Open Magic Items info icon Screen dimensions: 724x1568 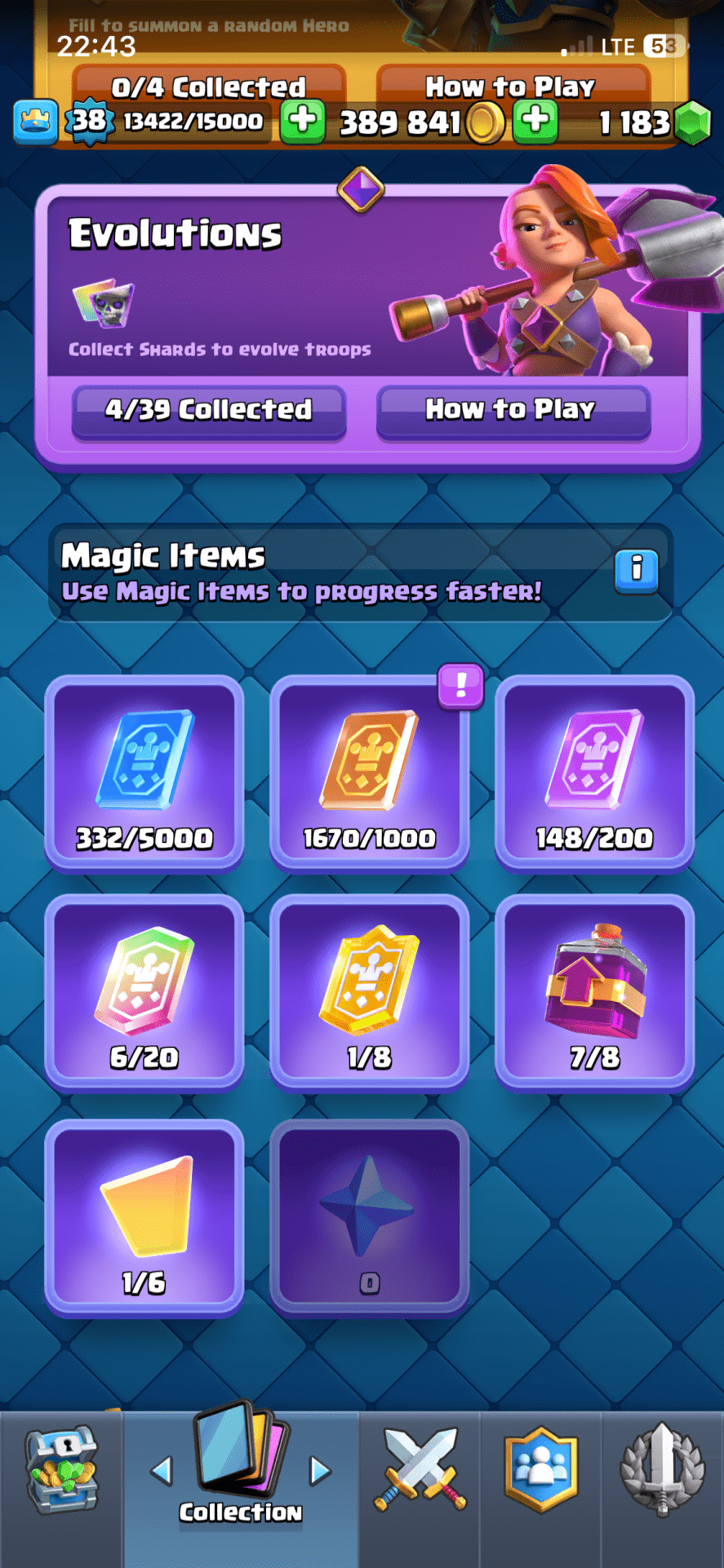[x=636, y=570]
